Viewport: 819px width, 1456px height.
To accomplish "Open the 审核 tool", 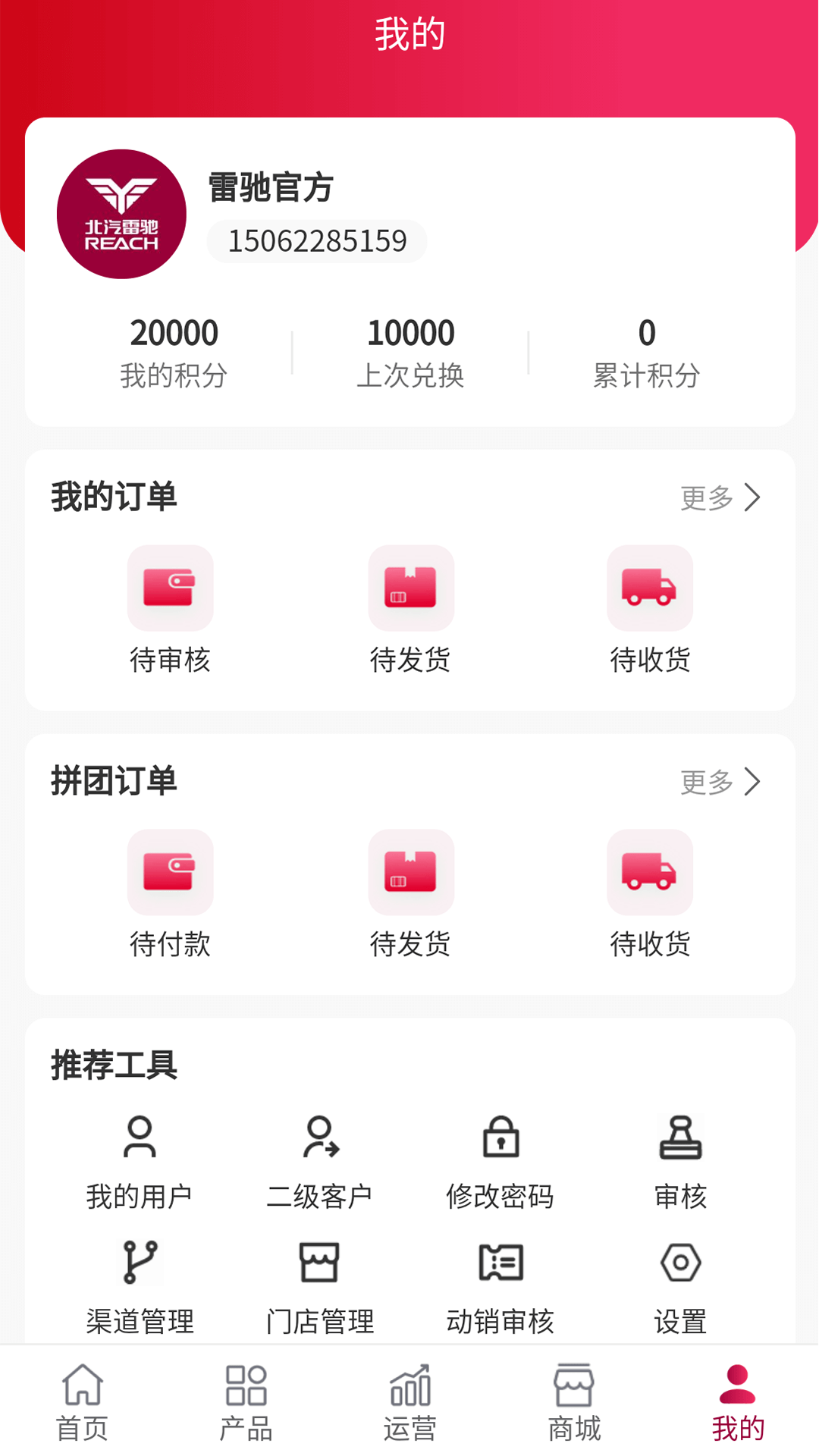I will click(x=680, y=1162).
